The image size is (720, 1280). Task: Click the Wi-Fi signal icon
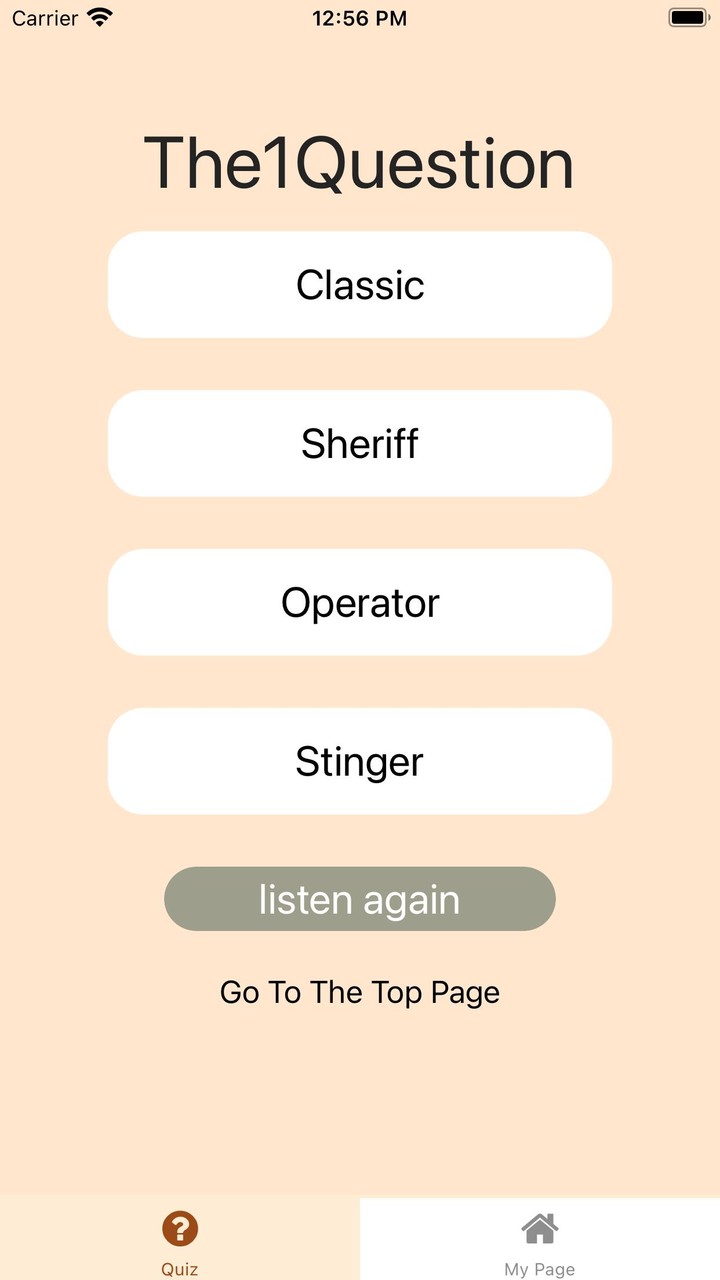[x=97, y=17]
